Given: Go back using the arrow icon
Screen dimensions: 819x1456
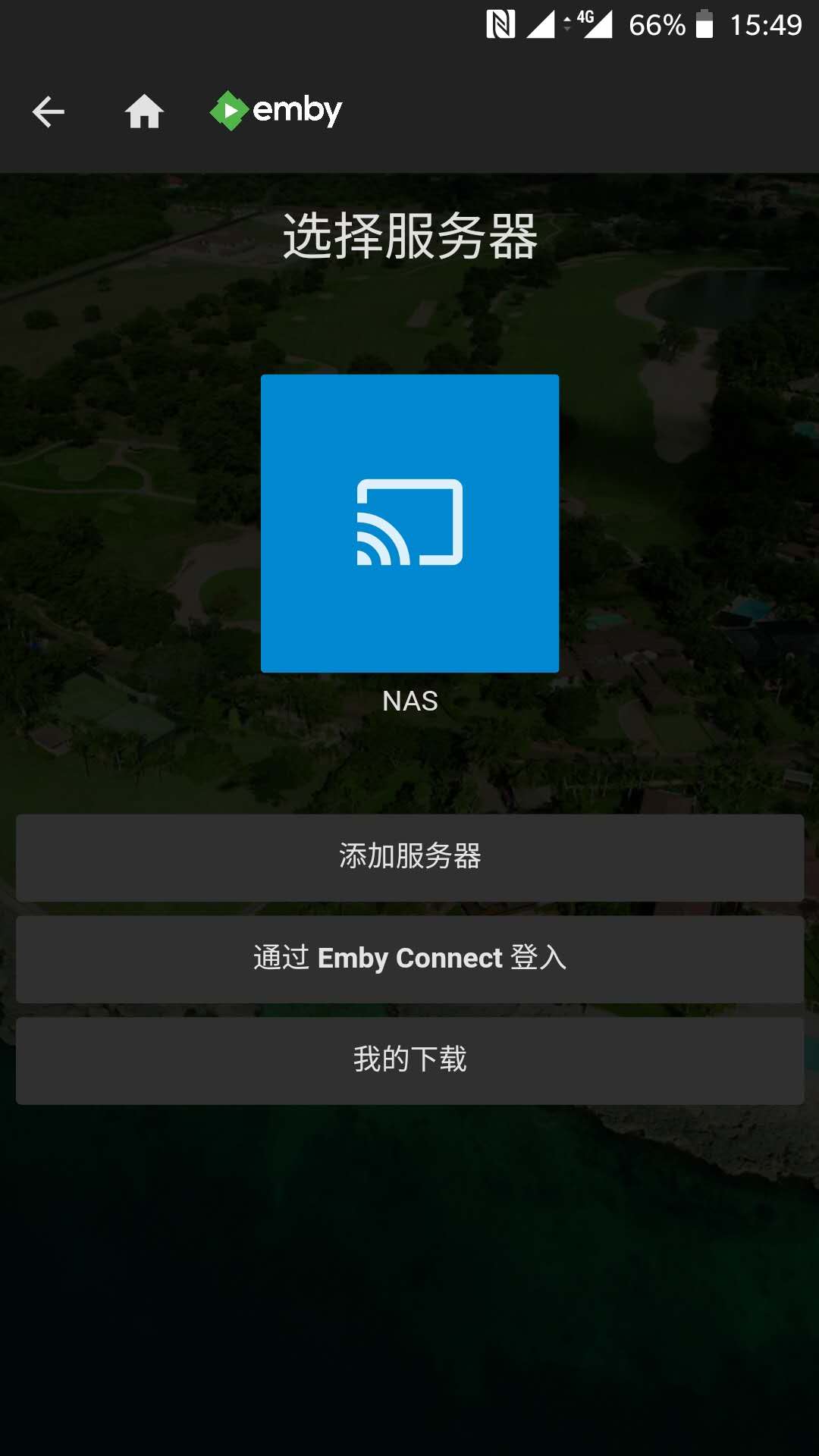Looking at the screenshot, I should [x=49, y=112].
